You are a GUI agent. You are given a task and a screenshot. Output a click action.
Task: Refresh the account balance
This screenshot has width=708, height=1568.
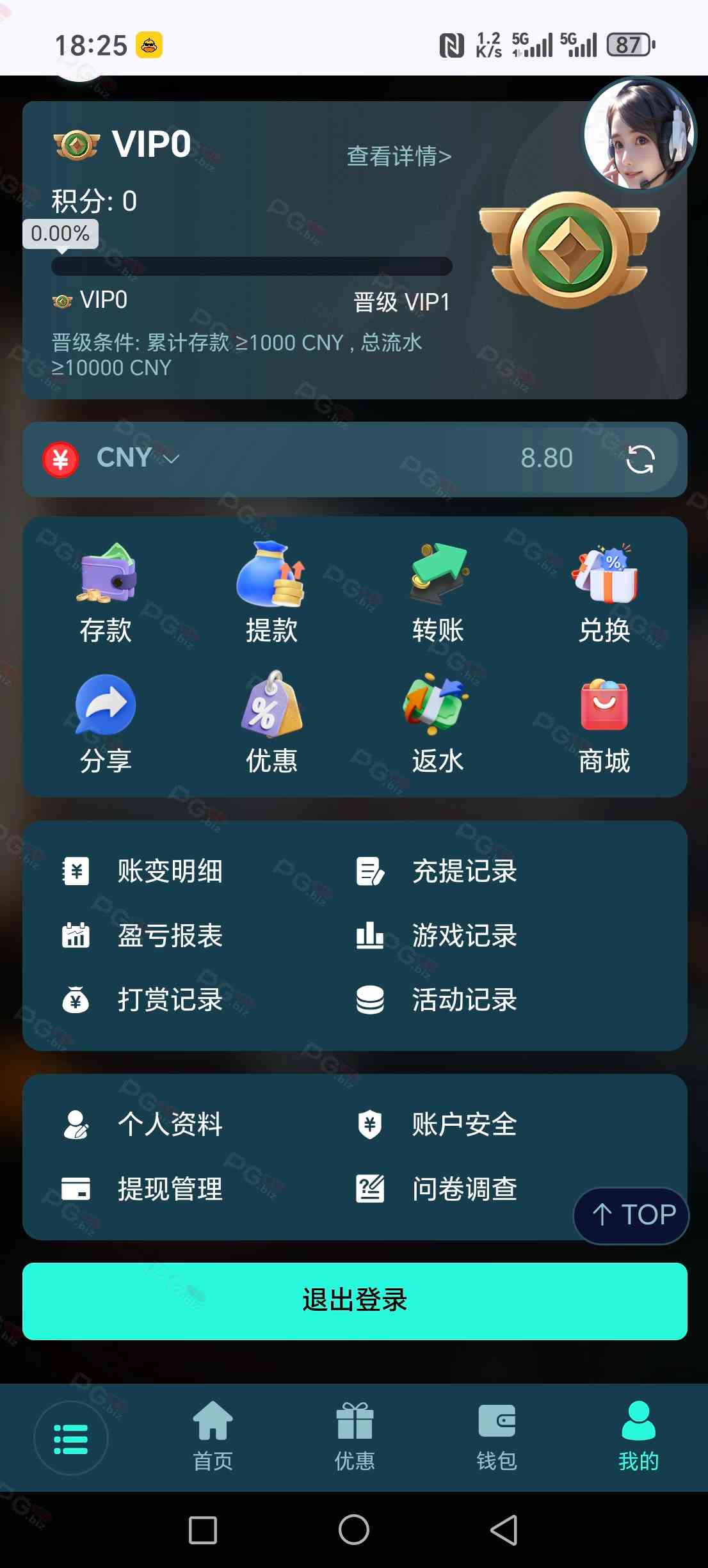point(640,459)
